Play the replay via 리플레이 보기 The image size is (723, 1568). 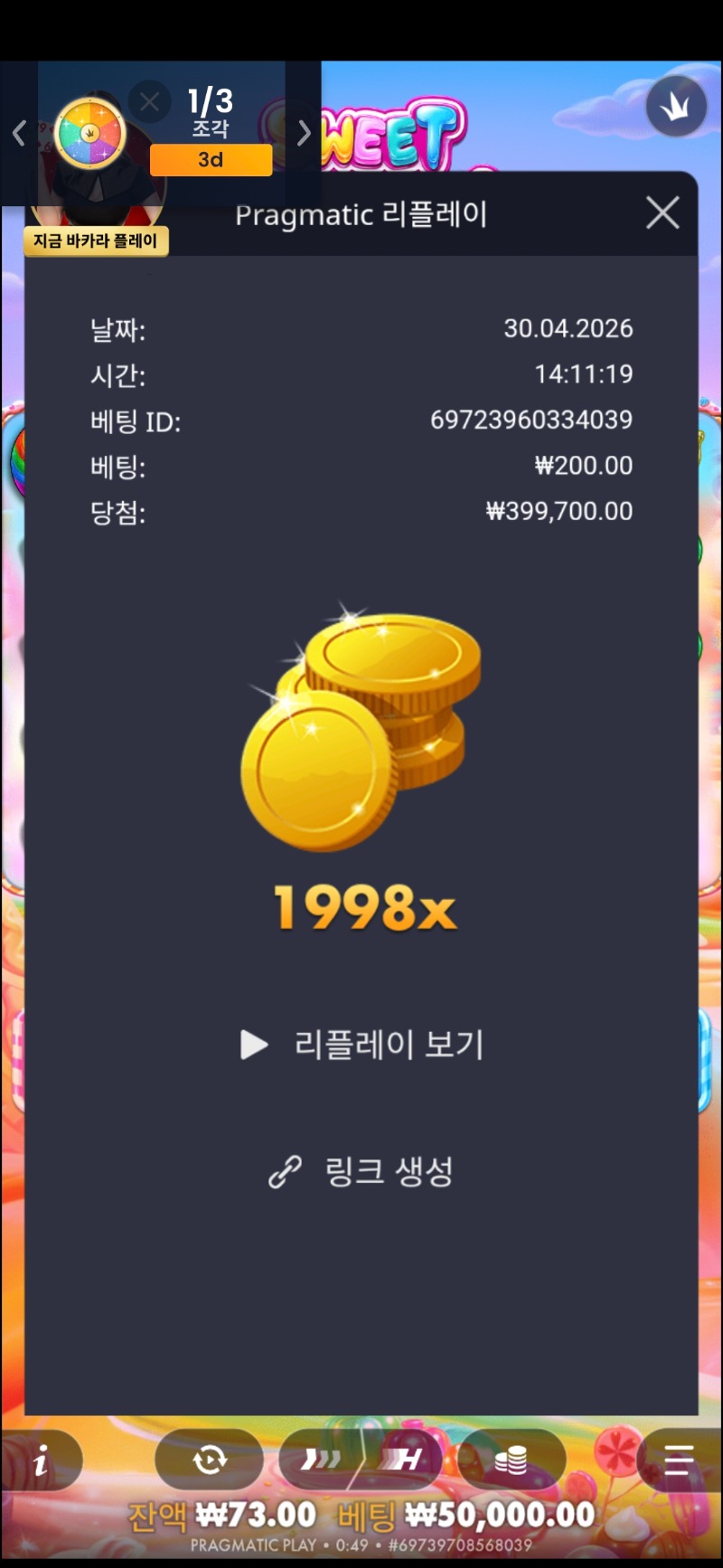click(362, 1044)
